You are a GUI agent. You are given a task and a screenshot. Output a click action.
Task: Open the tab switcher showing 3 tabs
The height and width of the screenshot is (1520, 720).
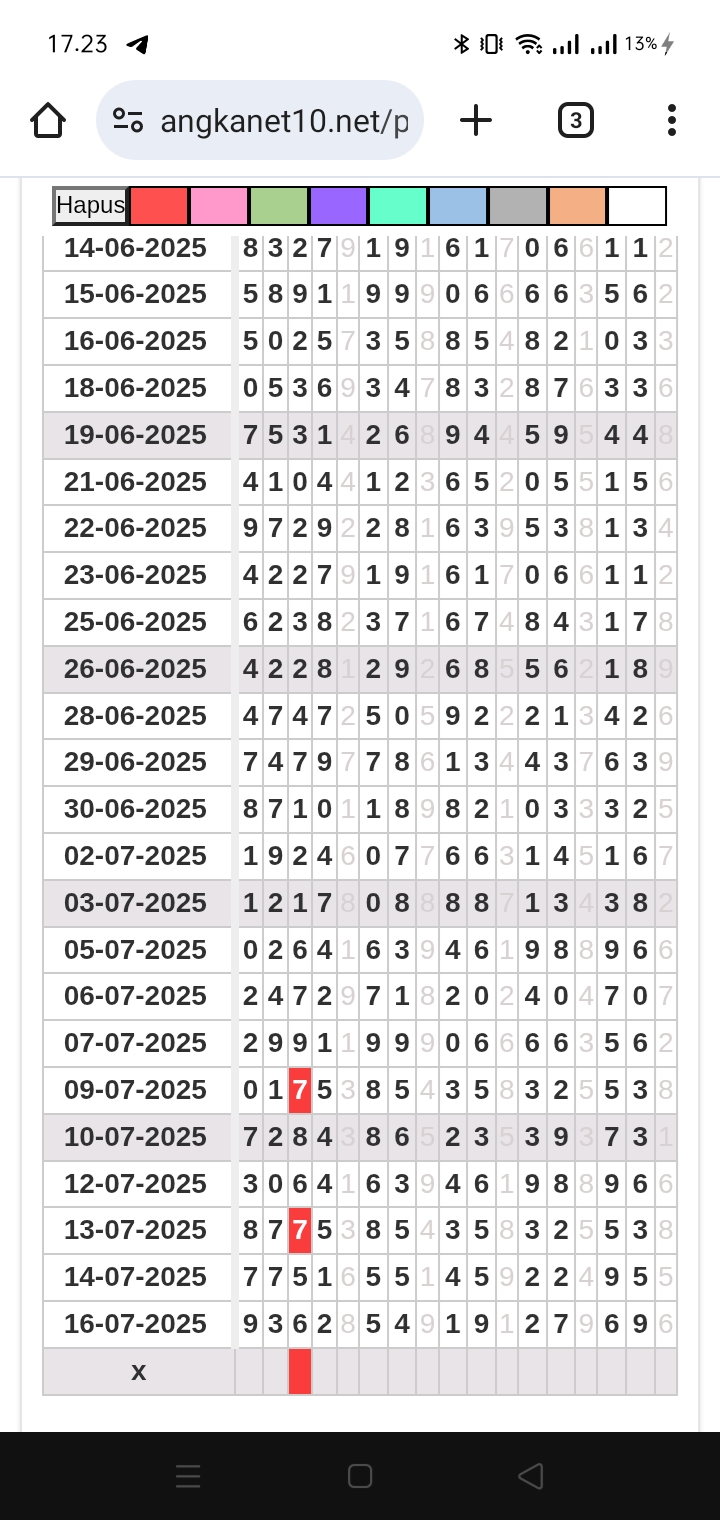pyautogui.click(x=575, y=121)
